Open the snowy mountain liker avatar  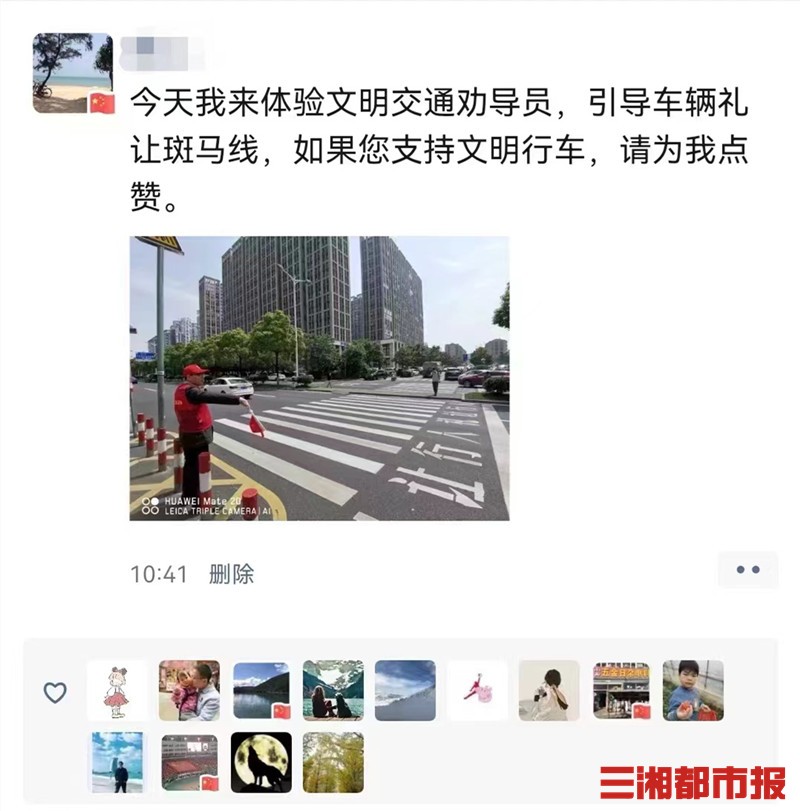point(405,691)
